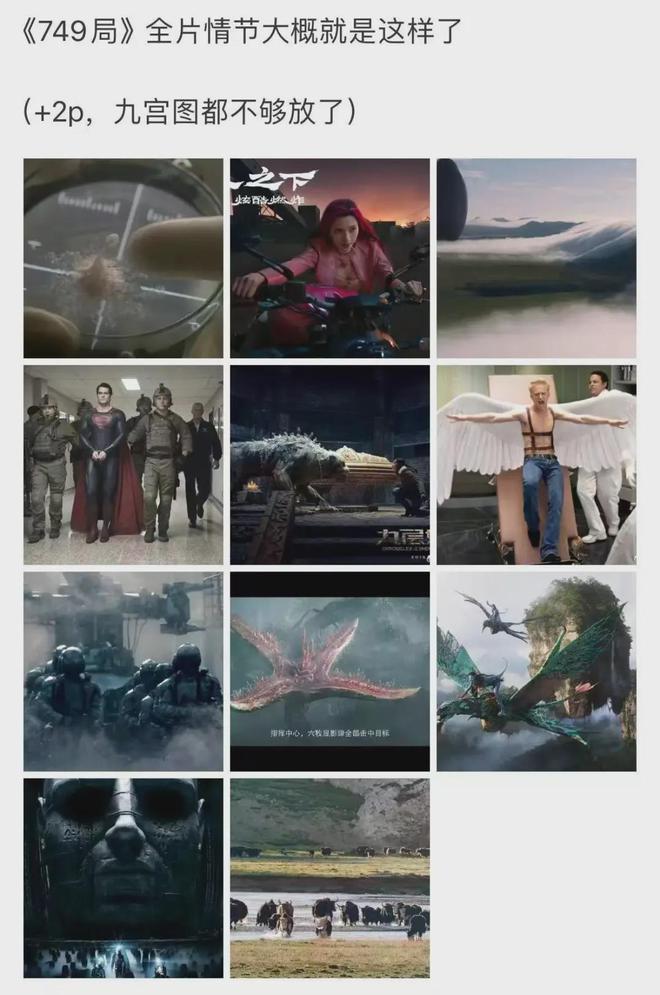
Task: View the giant stone face image
Action: point(123,878)
